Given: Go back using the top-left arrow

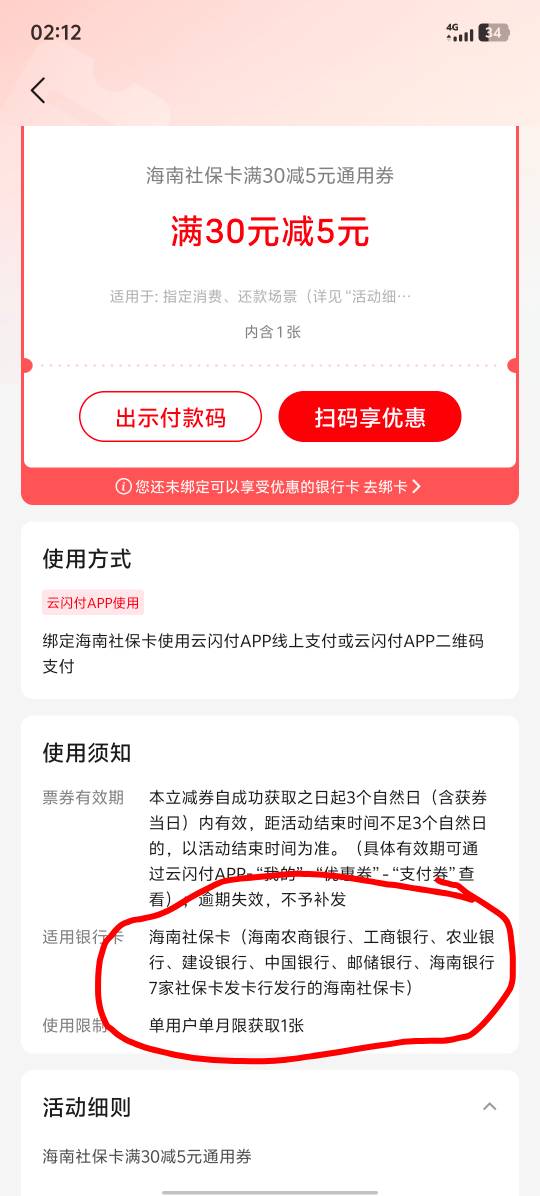Looking at the screenshot, I should click(x=38, y=90).
